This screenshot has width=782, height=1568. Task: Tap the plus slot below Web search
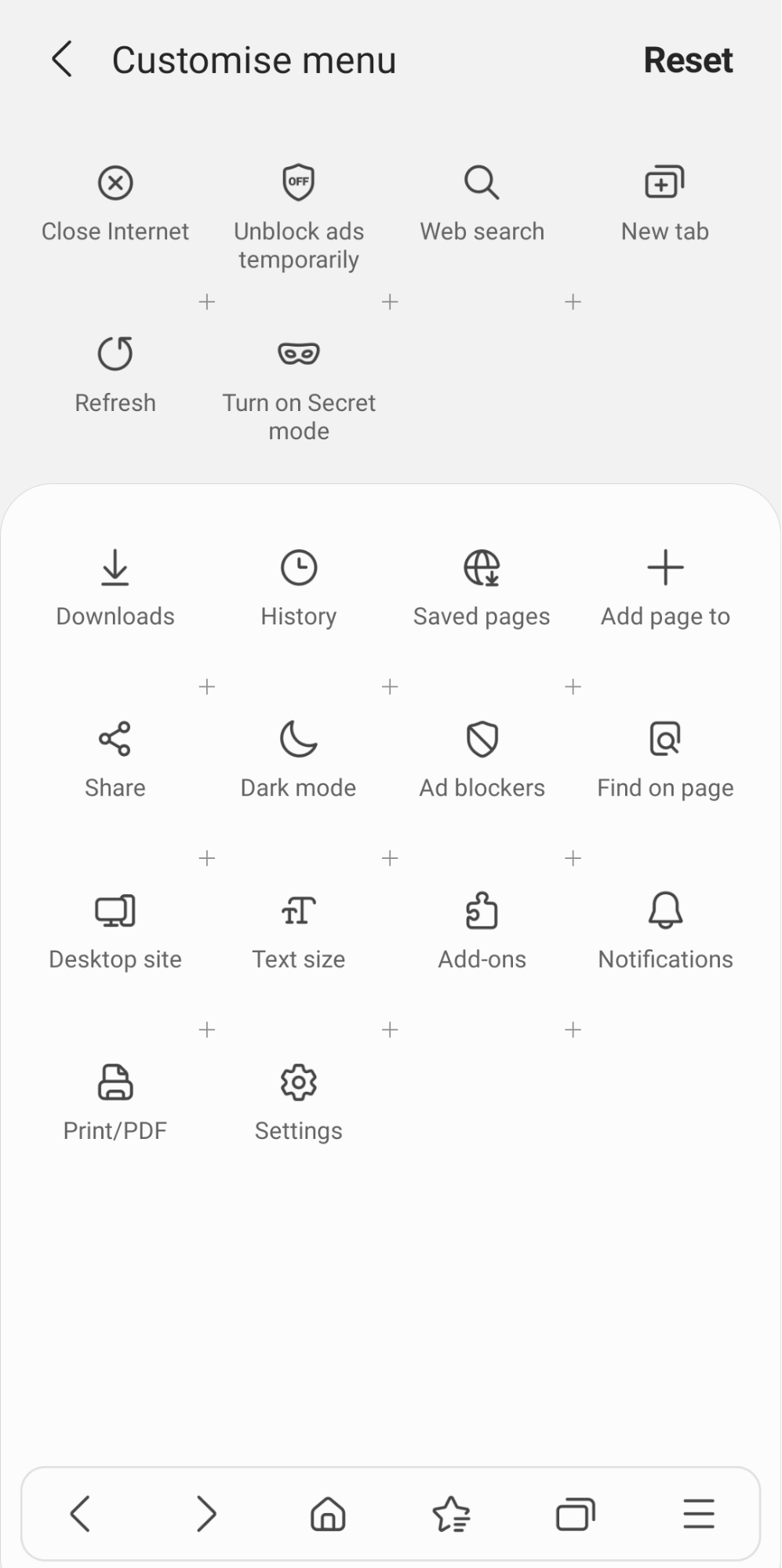coord(573,302)
